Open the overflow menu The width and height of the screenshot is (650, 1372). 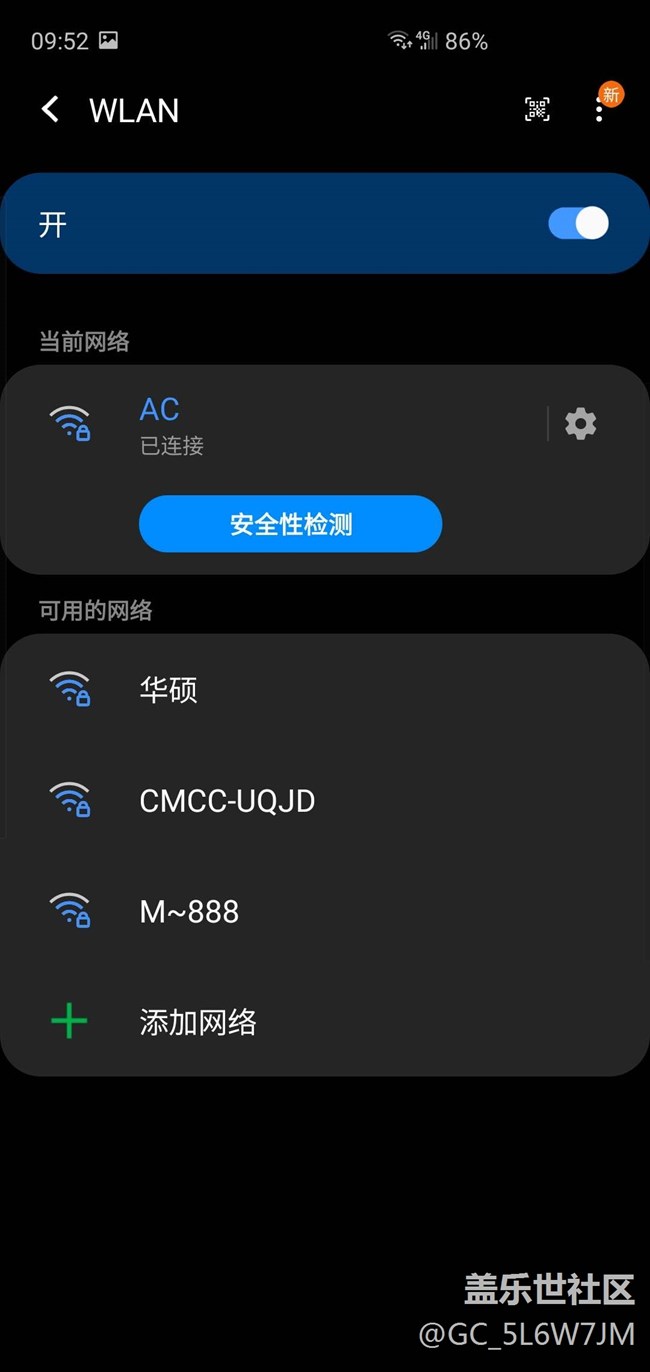point(599,110)
